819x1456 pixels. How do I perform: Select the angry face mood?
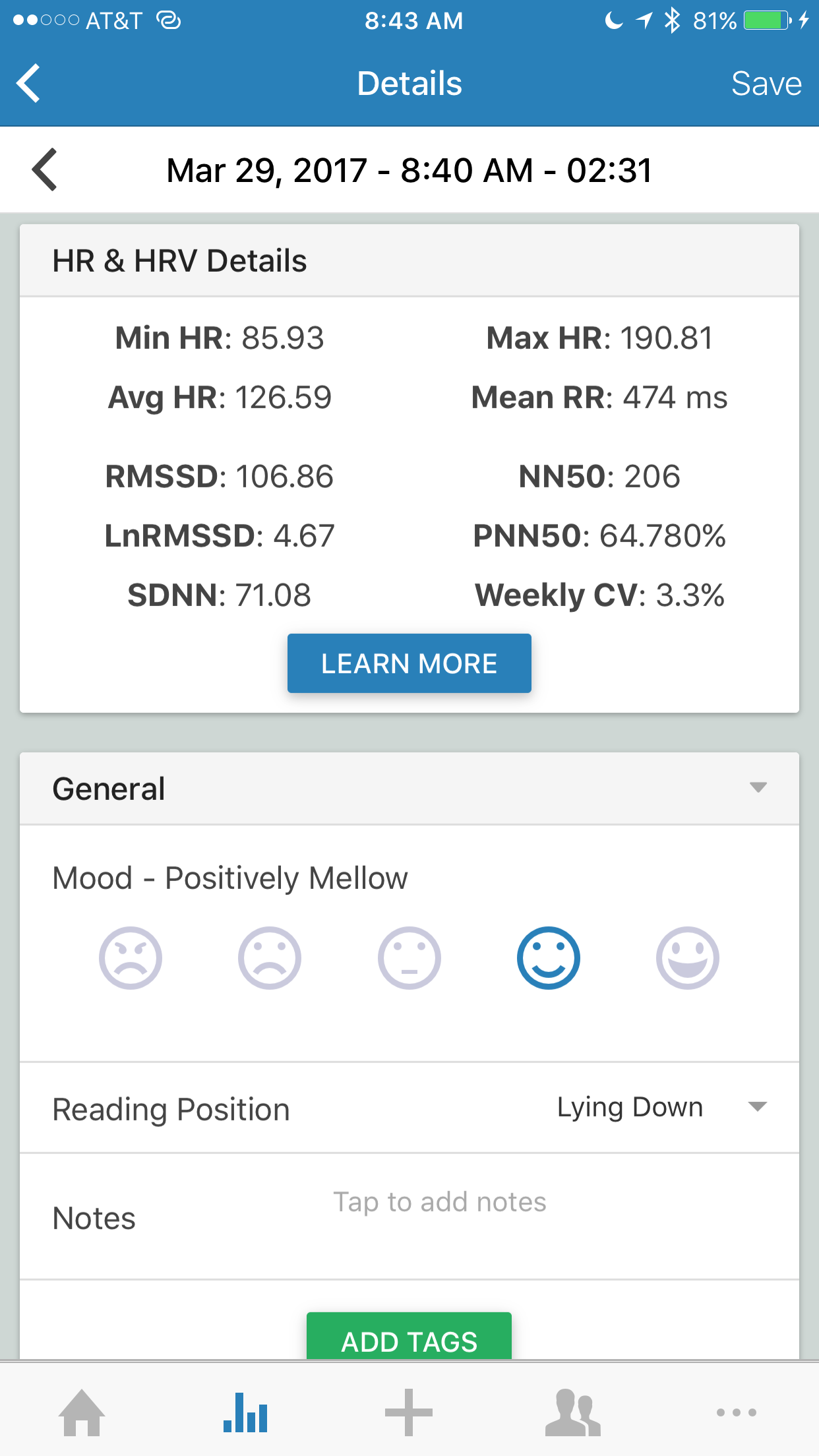131,958
